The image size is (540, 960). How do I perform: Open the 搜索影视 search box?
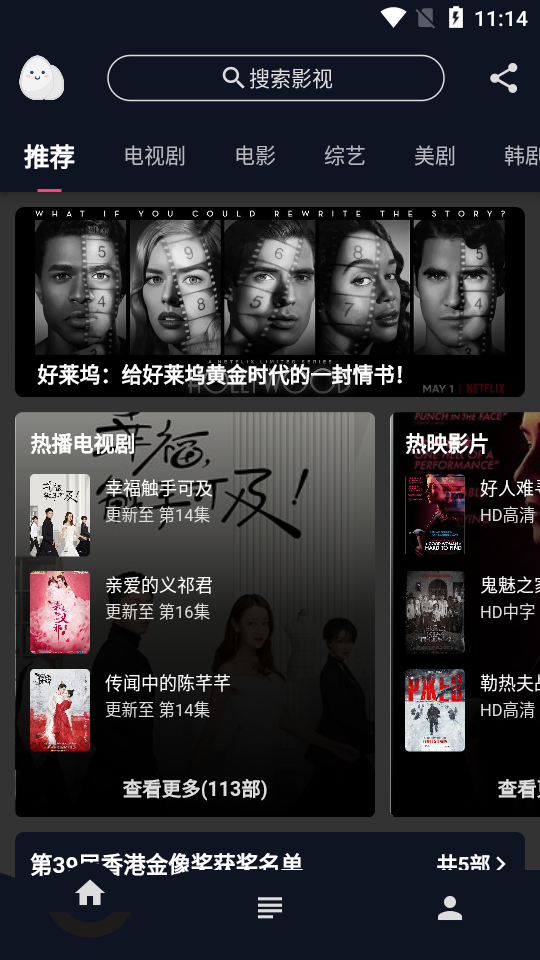pyautogui.click(x=276, y=78)
